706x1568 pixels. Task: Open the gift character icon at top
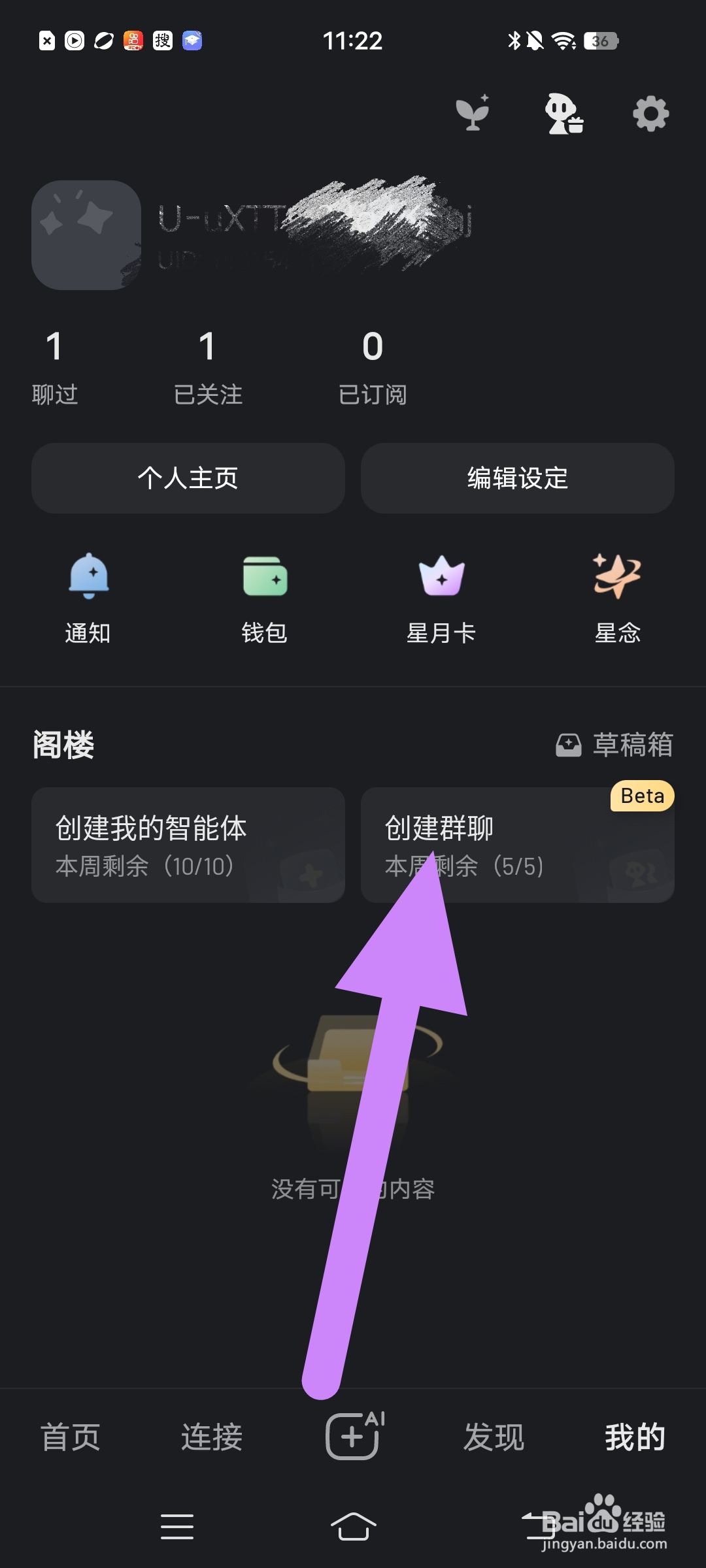(564, 113)
